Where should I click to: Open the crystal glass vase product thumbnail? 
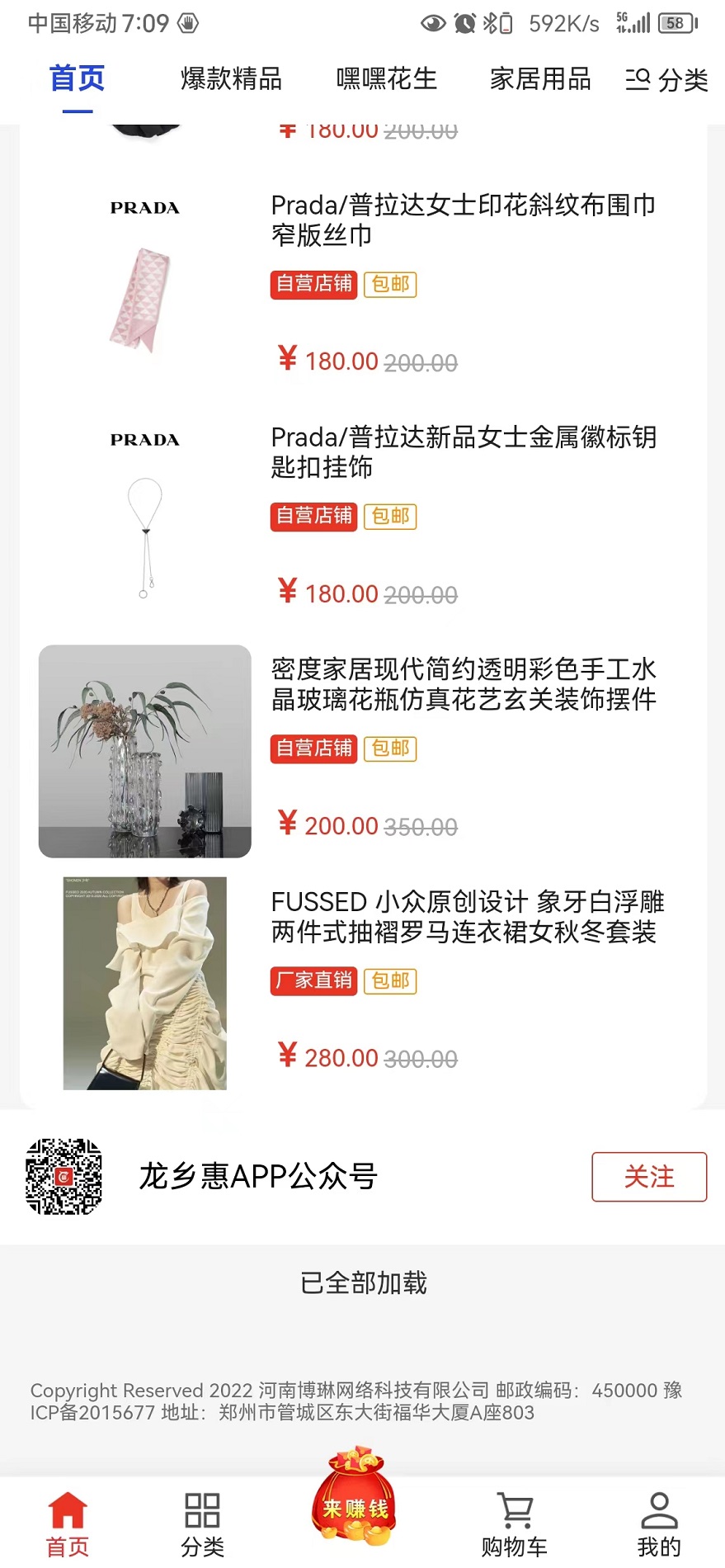(x=144, y=751)
